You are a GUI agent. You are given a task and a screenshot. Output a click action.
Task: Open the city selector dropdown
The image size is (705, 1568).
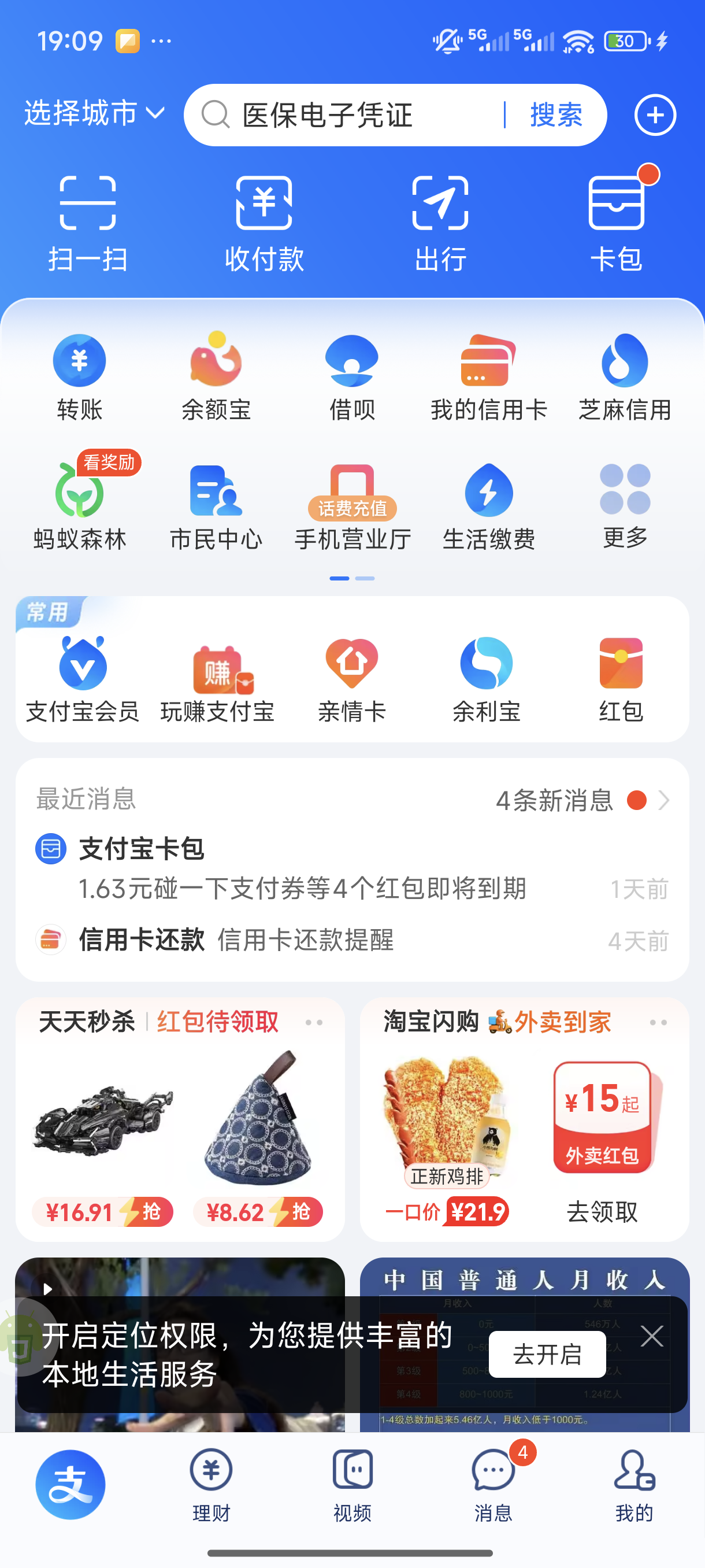(94, 114)
